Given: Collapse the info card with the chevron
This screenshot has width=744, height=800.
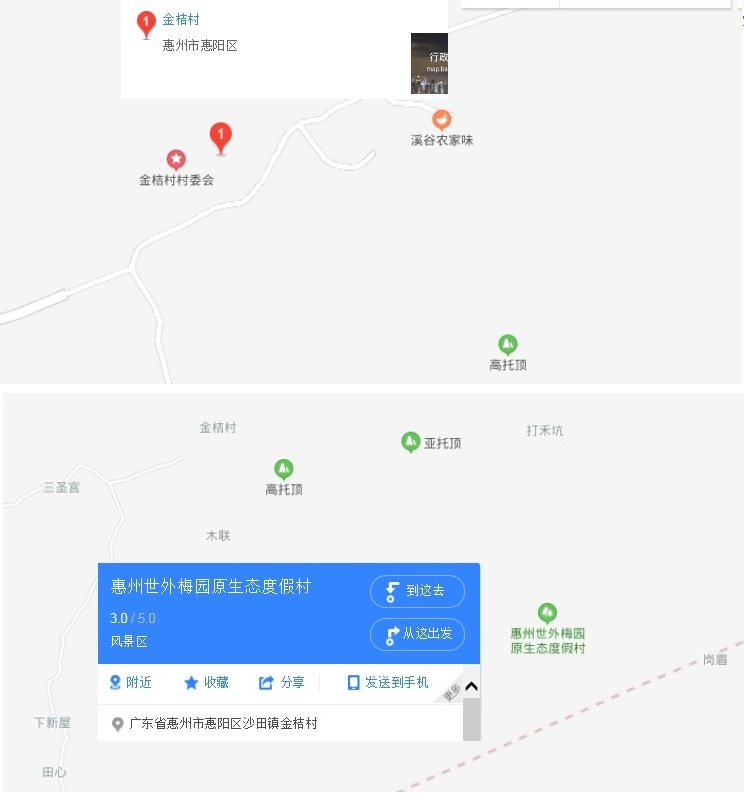Looking at the screenshot, I should [471, 687].
